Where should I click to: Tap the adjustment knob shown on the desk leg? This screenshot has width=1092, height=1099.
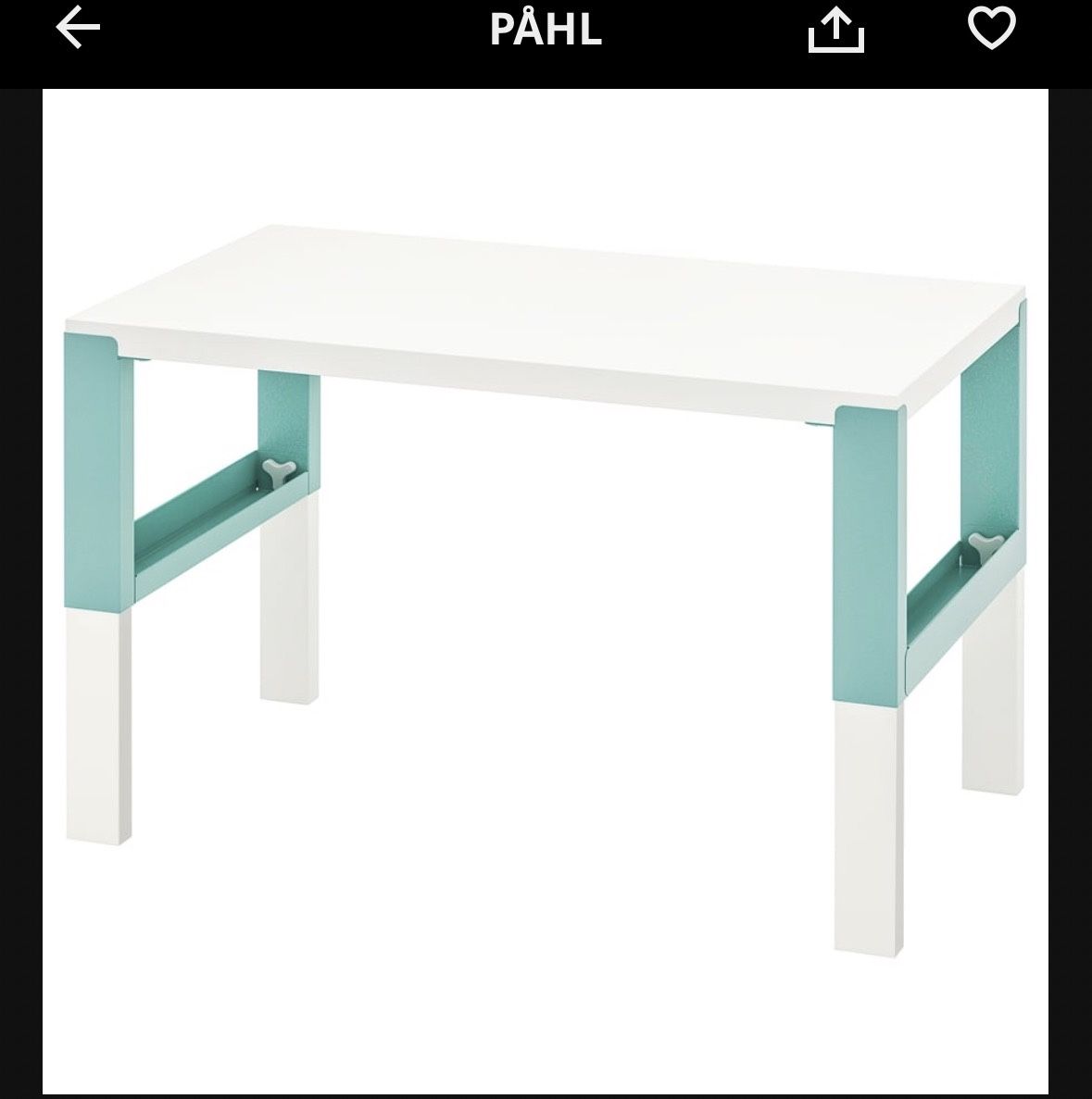[275, 470]
